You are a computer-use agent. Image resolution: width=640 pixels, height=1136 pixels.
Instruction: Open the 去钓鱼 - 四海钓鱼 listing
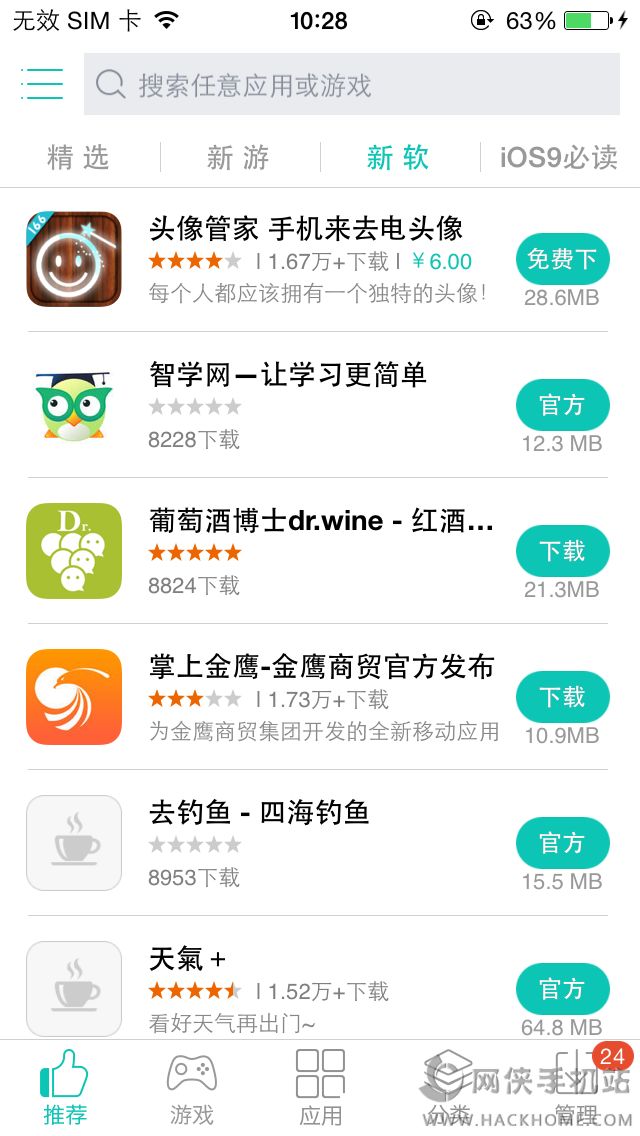(x=259, y=813)
